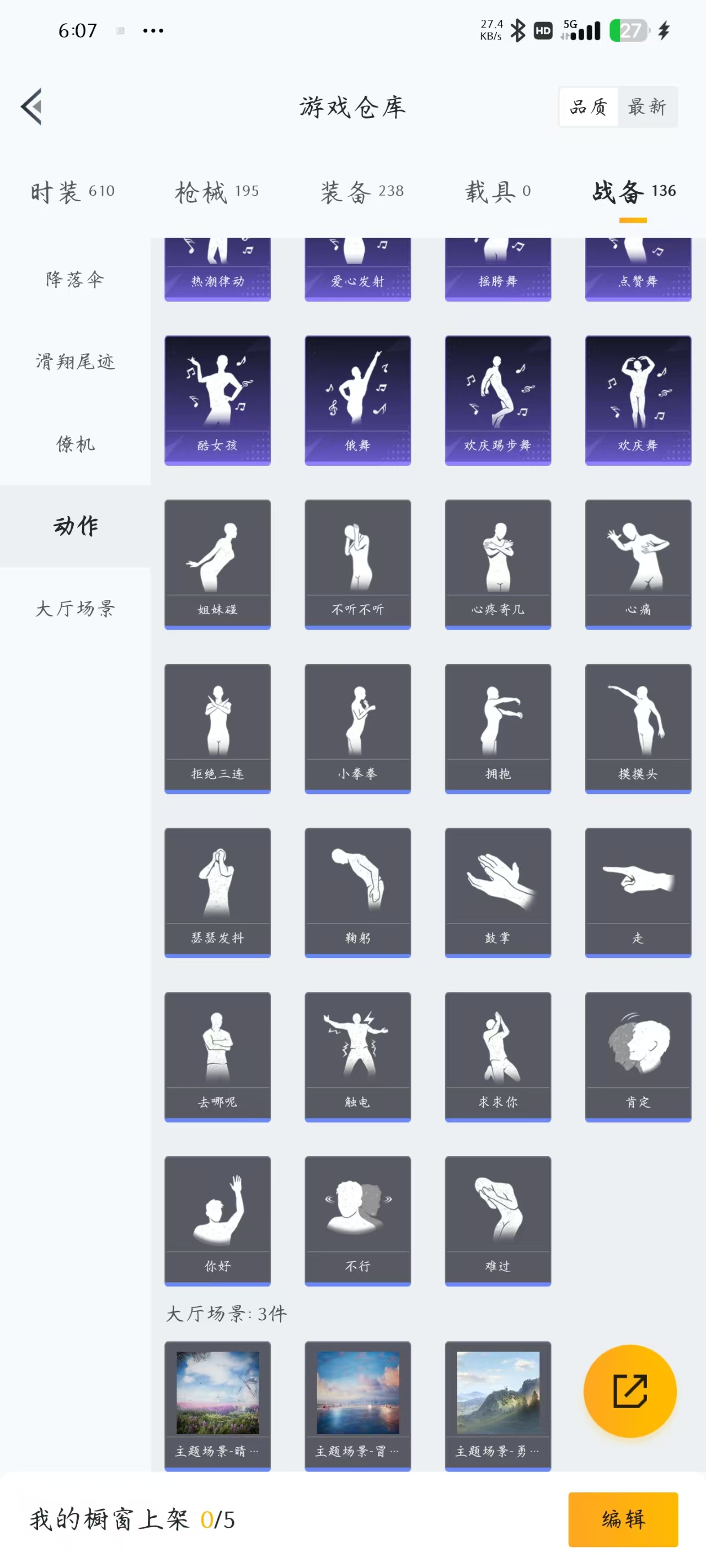The image size is (706, 1568).
Task: Sort the warehouse by 最新
Action: click(x=647, y=107)
